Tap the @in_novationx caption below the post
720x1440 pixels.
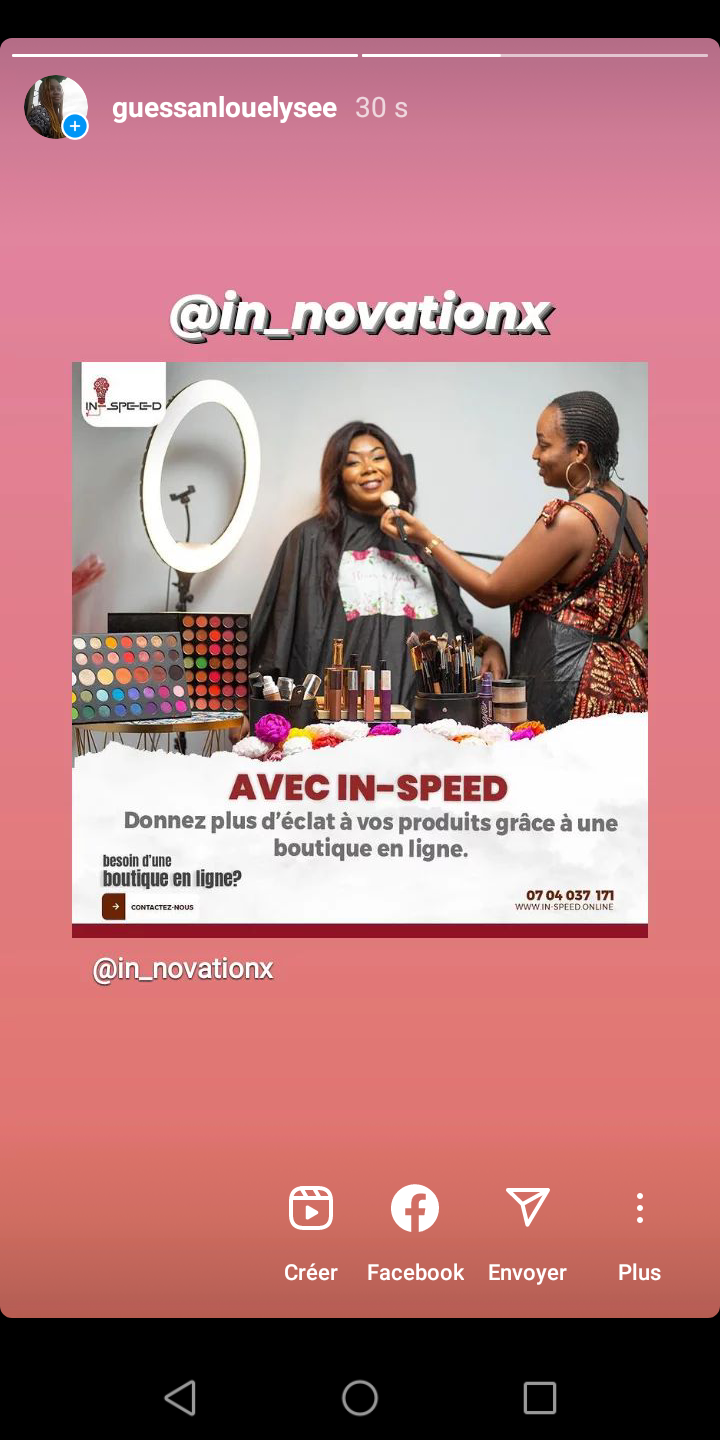tap(183, 969)
